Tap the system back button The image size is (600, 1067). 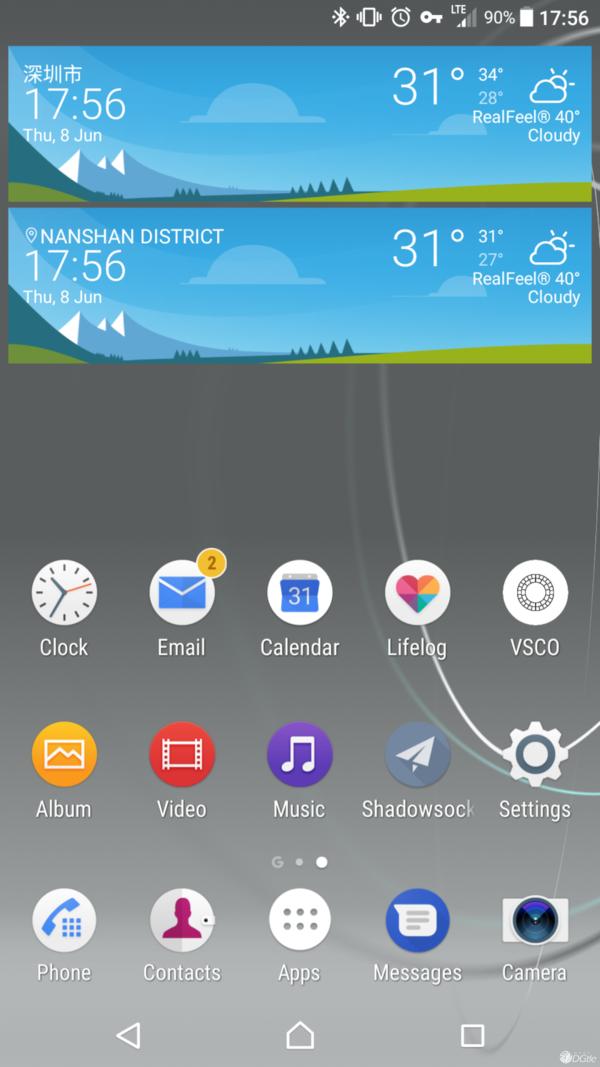[x=128, y=1035]
